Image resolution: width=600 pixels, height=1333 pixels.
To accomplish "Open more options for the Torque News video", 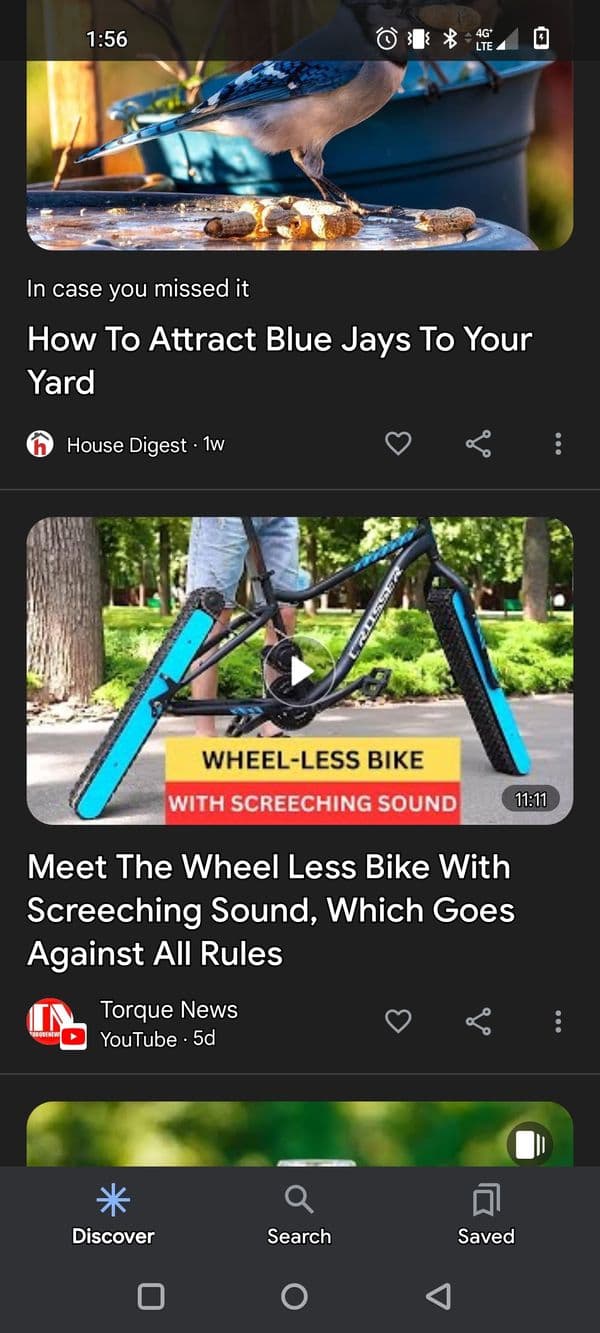I will click(x=558, y=1021).
